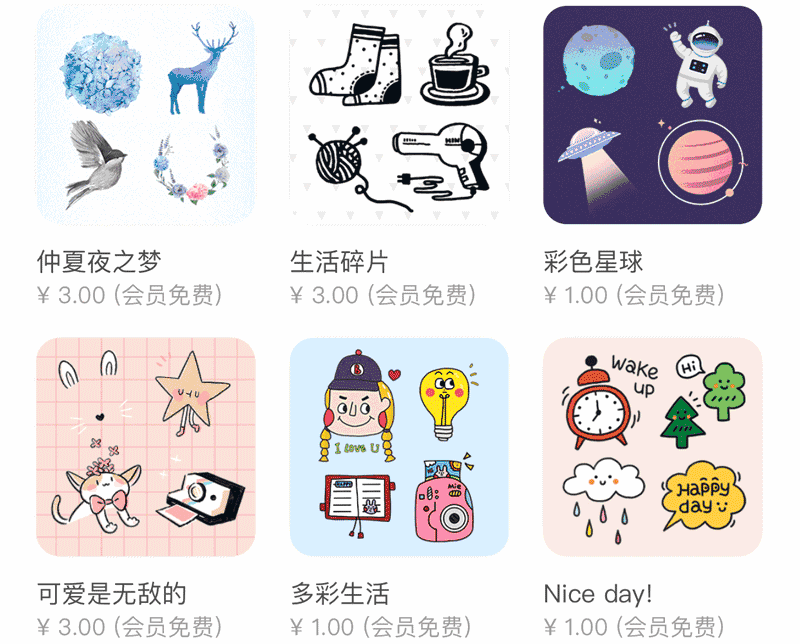
Task: View the 彩色星球 sticker pack
Action: 652,115
